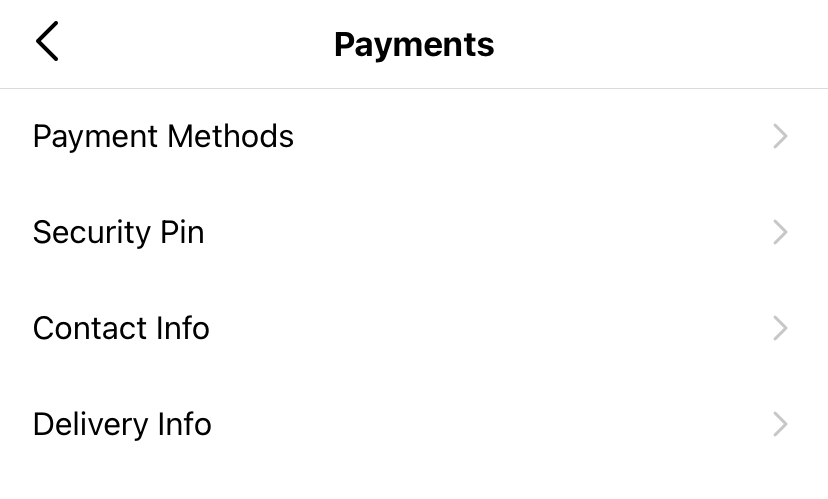Screen dimensions: 828x499
Task: Go back from the Payments screen
Action: 47,43
